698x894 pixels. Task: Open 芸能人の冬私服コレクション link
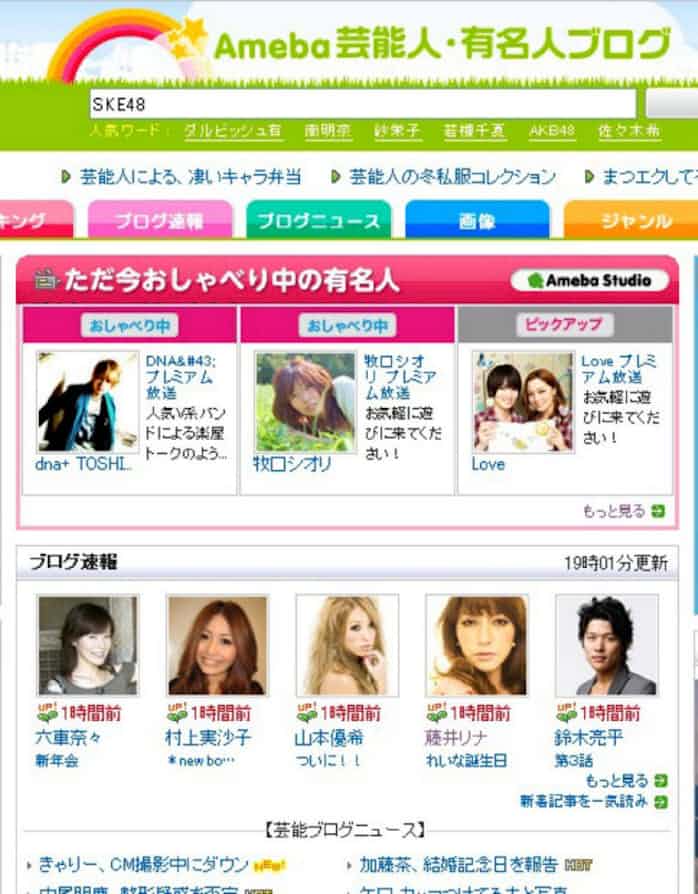(x=452, y=177)
